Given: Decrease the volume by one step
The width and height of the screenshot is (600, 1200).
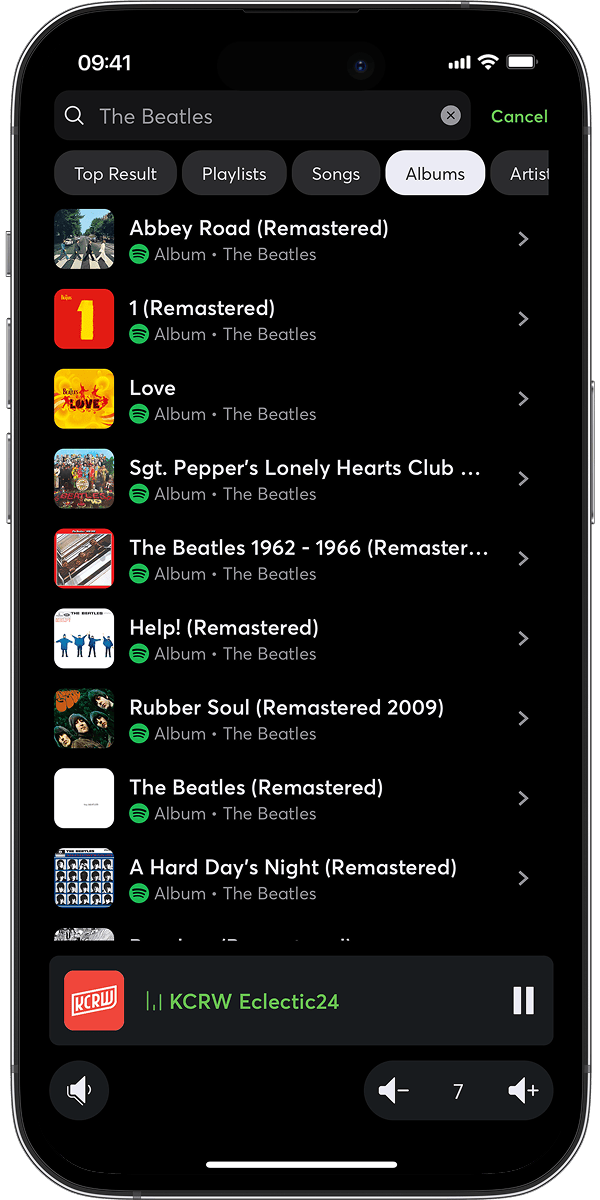Looking at the screenshot, I should pos(394,1091).
